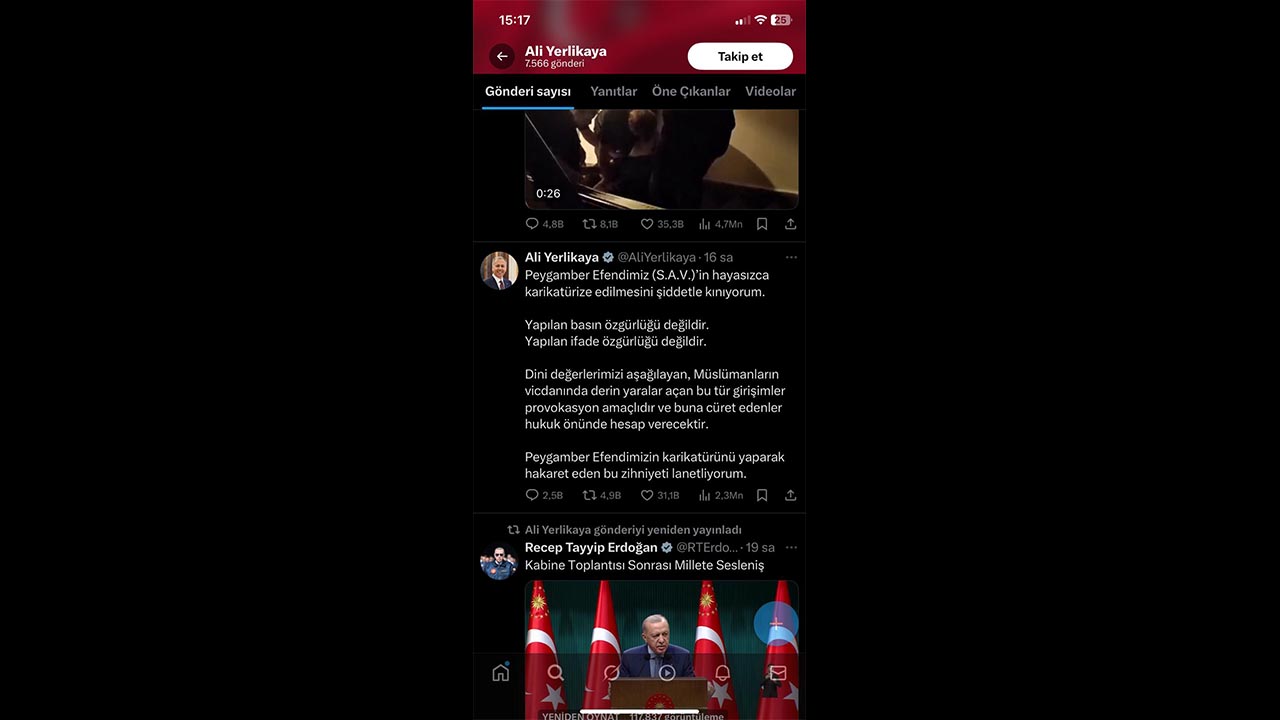Switch to the Yanıtlar tab

click(x=613, y=91)
